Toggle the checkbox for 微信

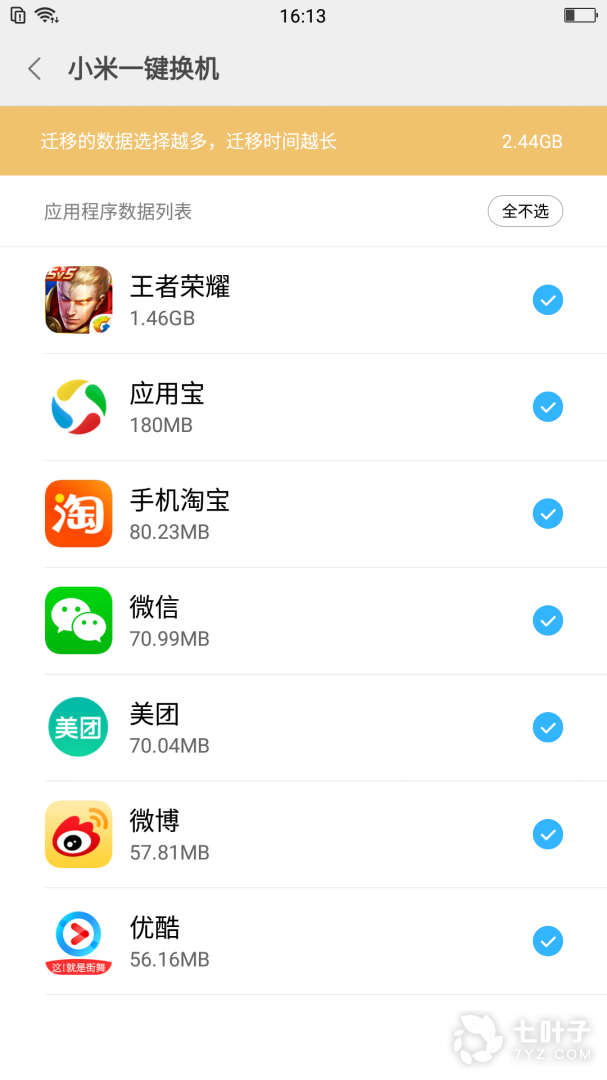coord(548,621)
